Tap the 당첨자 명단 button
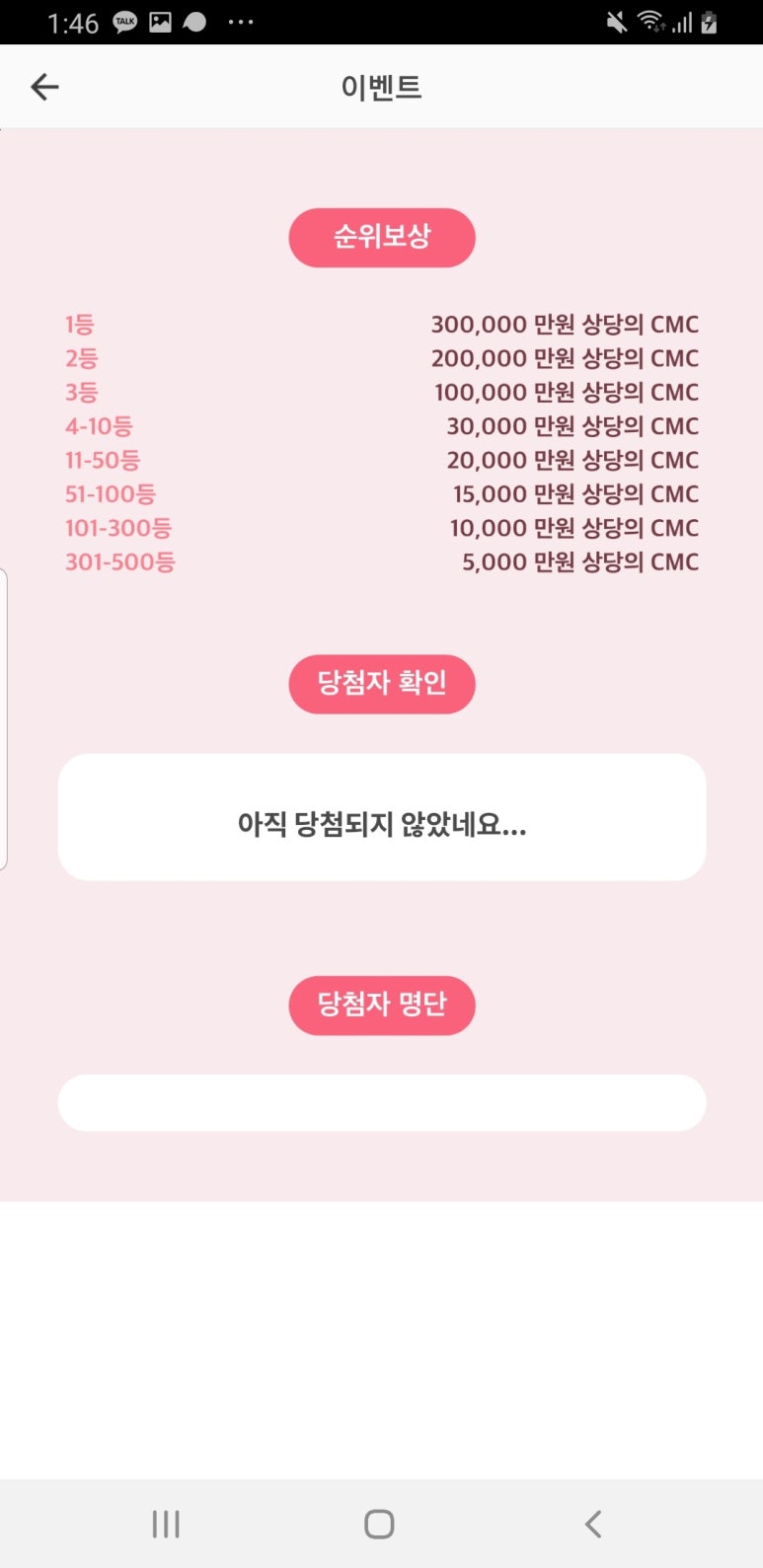The width and height of the screenshot is (763, 1568). pyautogui.click(x=381, y=1005)
